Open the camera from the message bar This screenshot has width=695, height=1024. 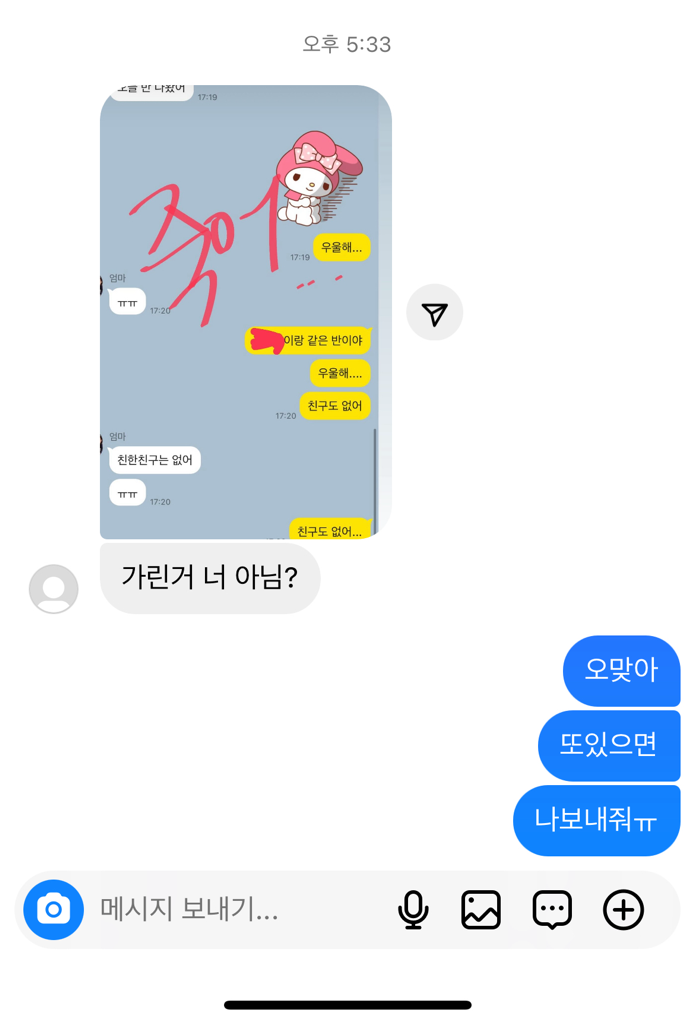[54, 910]
